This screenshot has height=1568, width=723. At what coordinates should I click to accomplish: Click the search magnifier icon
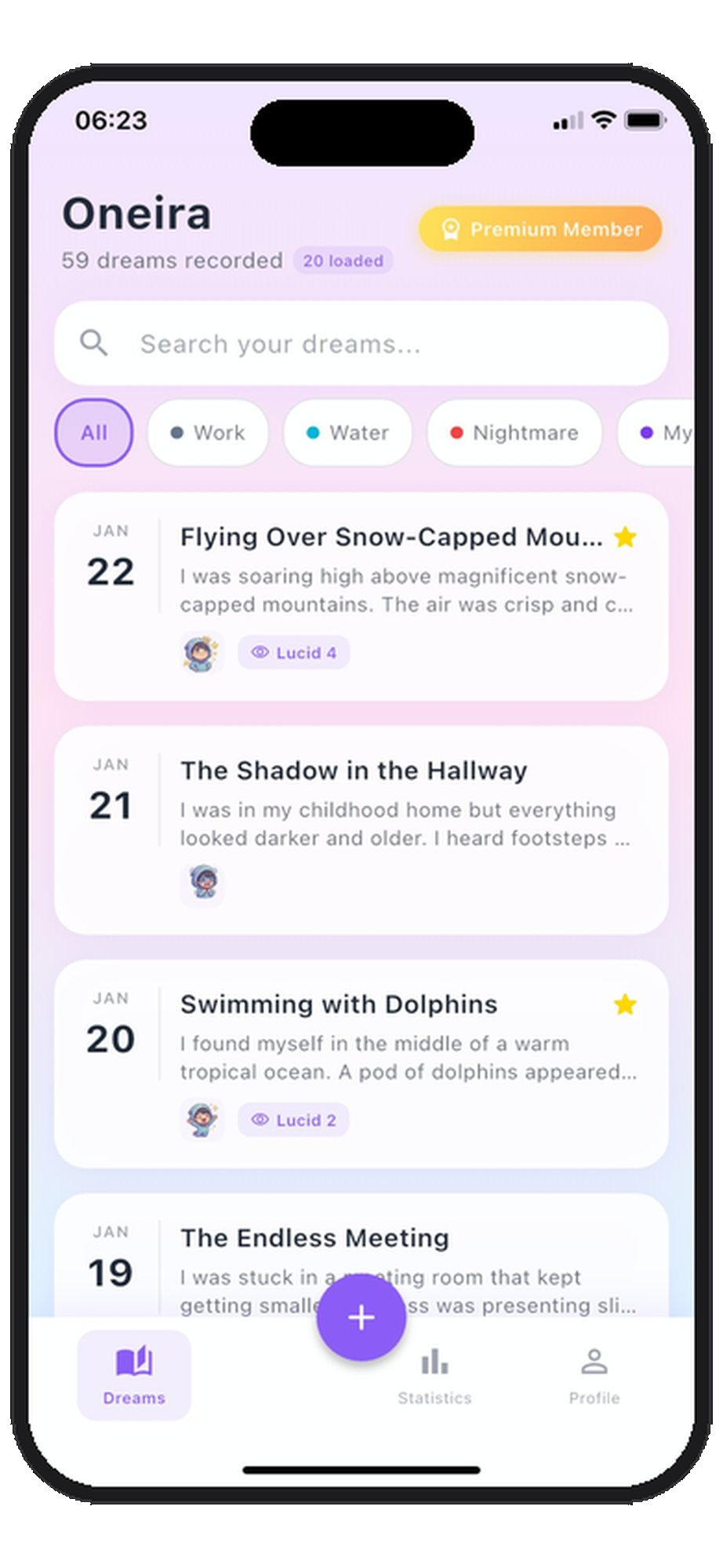click(x=94, y=343)
